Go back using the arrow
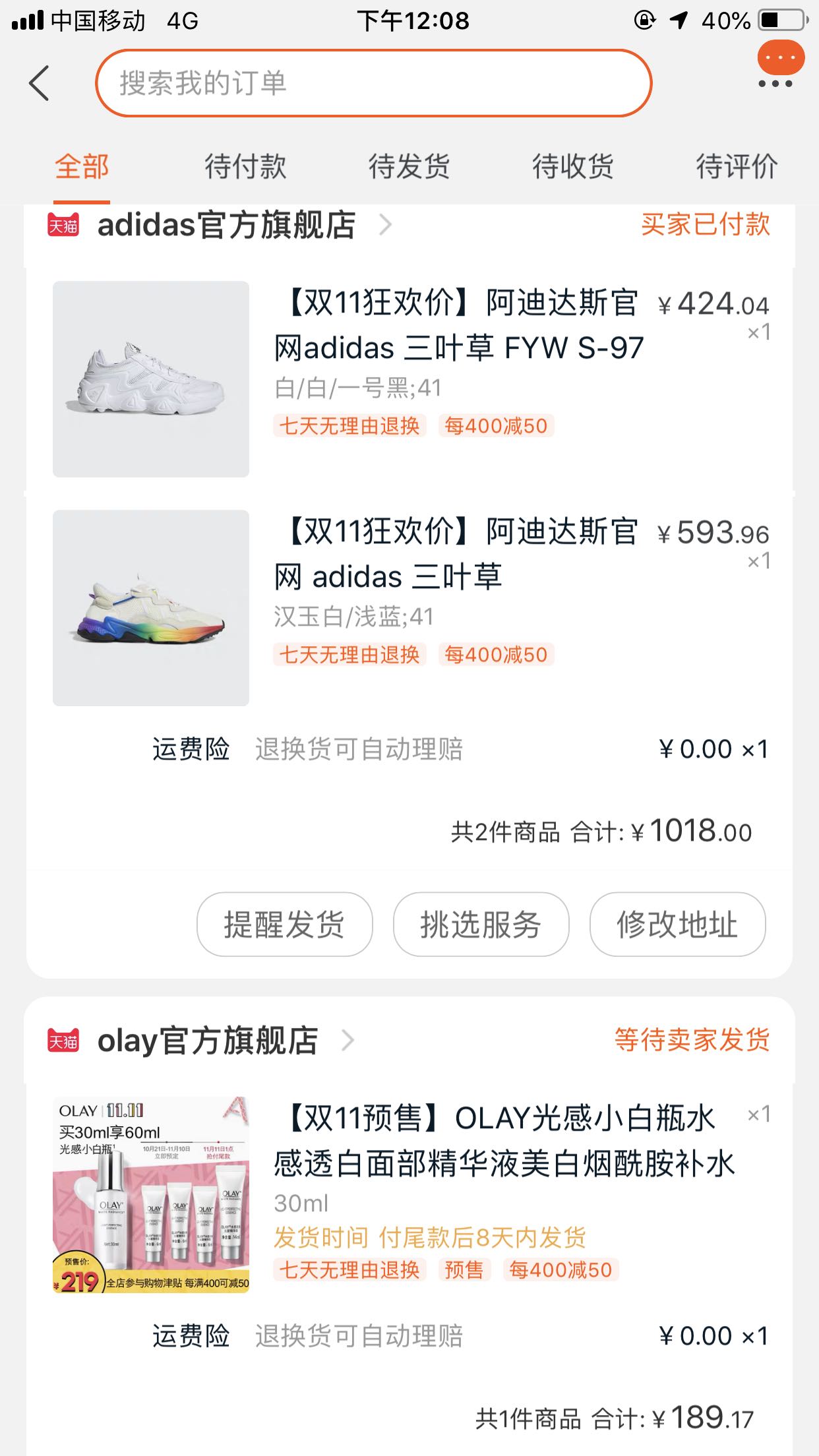The image size is (819, 1456). [x=40, y=84]
